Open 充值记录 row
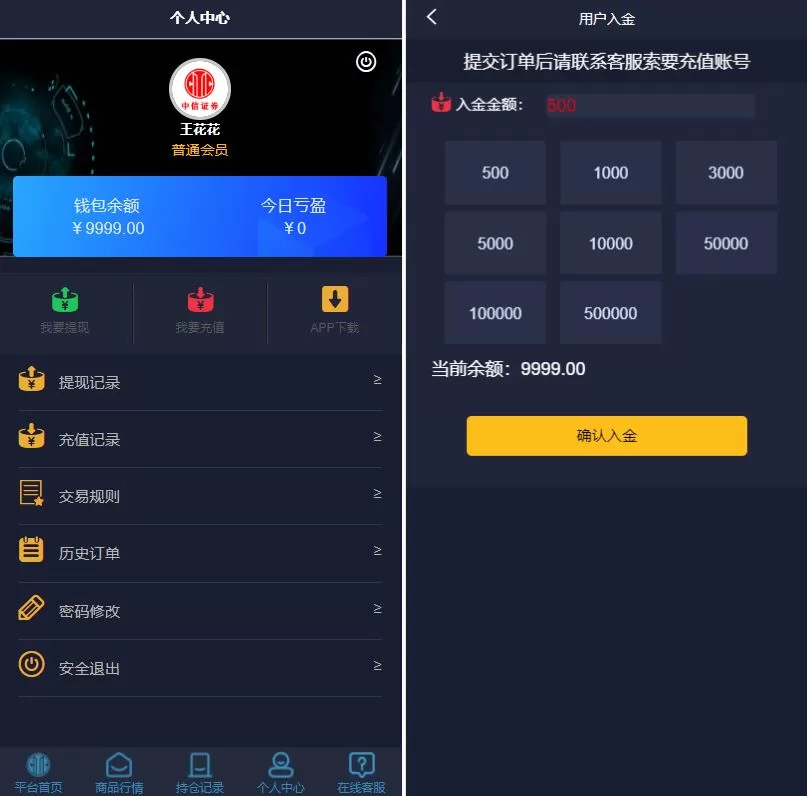The image size is (807, 796). 200,439
